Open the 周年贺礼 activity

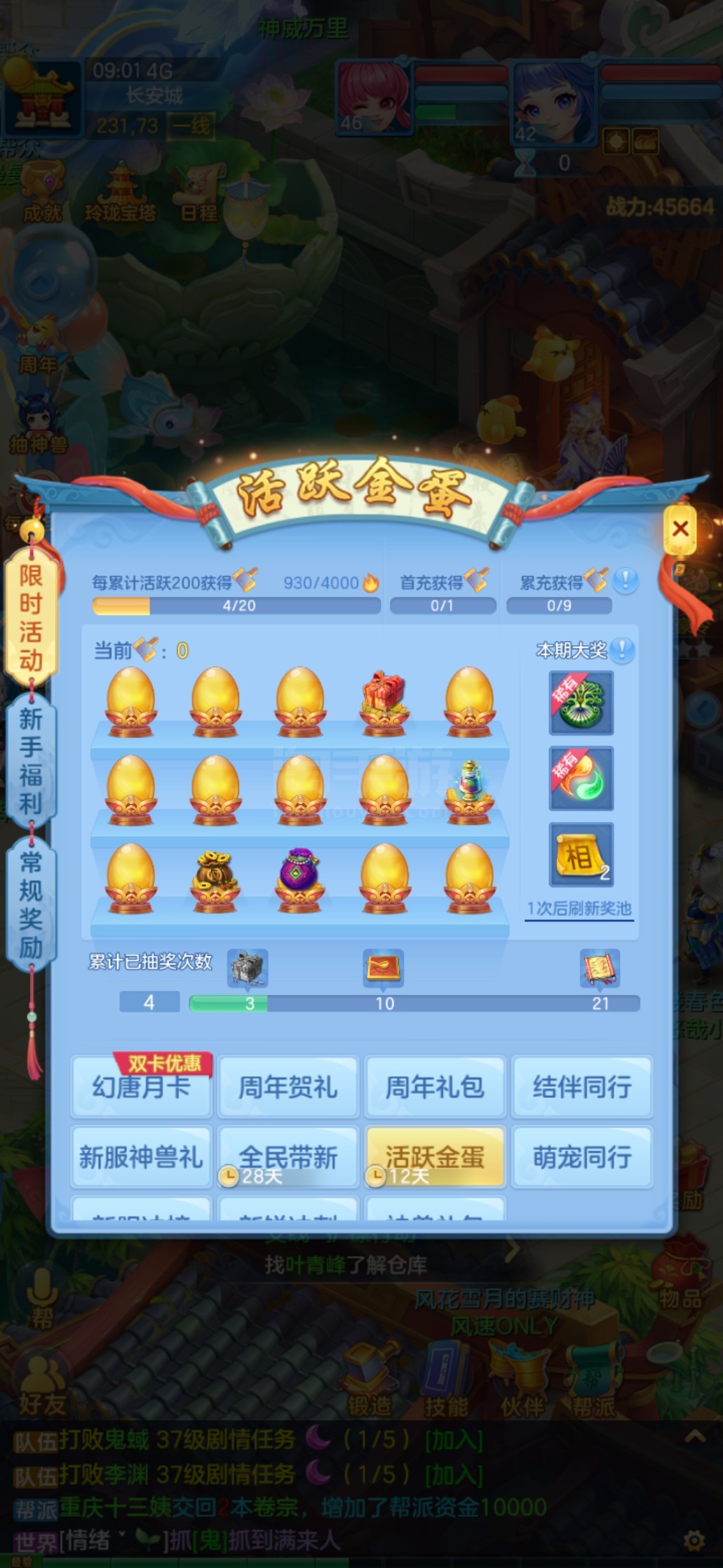[x=288, y=1087]
